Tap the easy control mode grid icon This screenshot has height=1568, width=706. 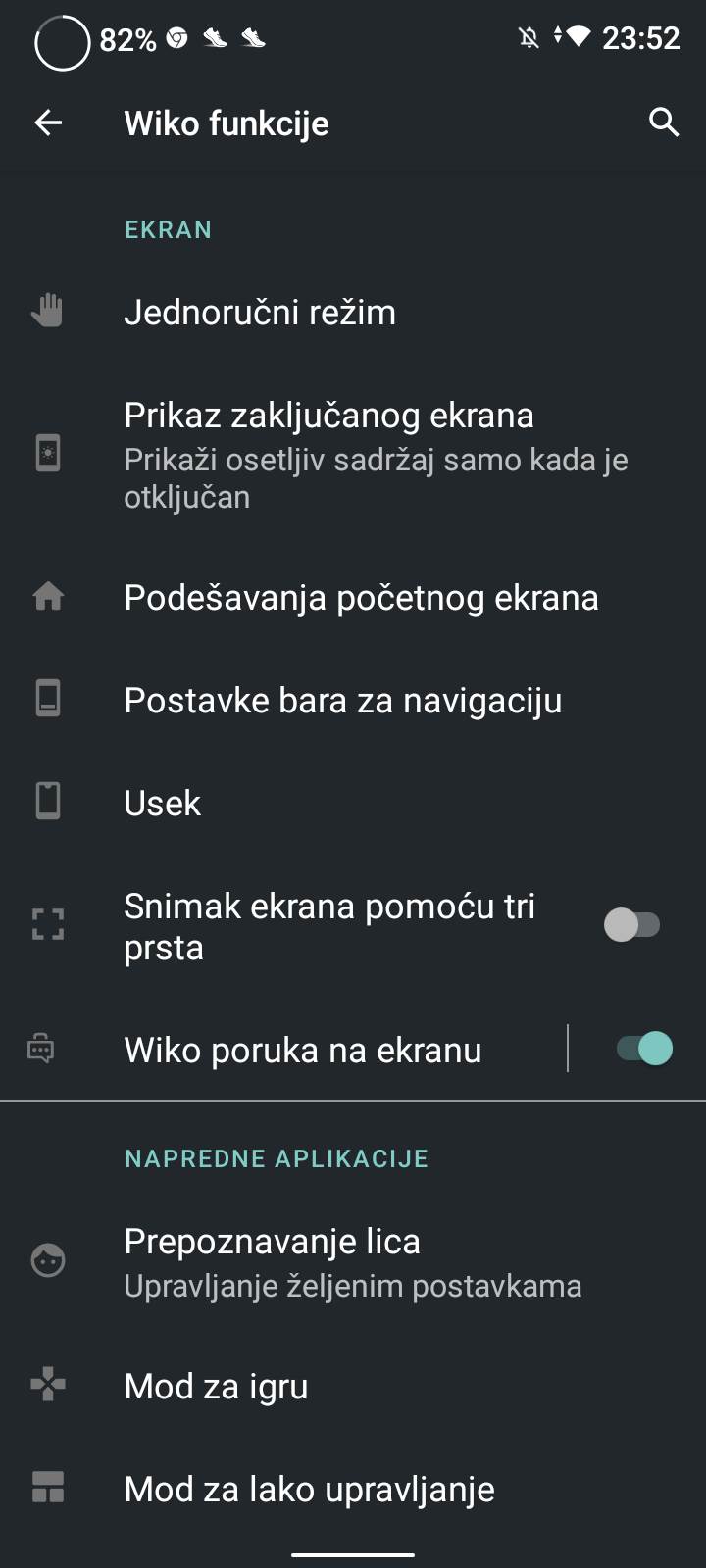[x=46, y=1488]
